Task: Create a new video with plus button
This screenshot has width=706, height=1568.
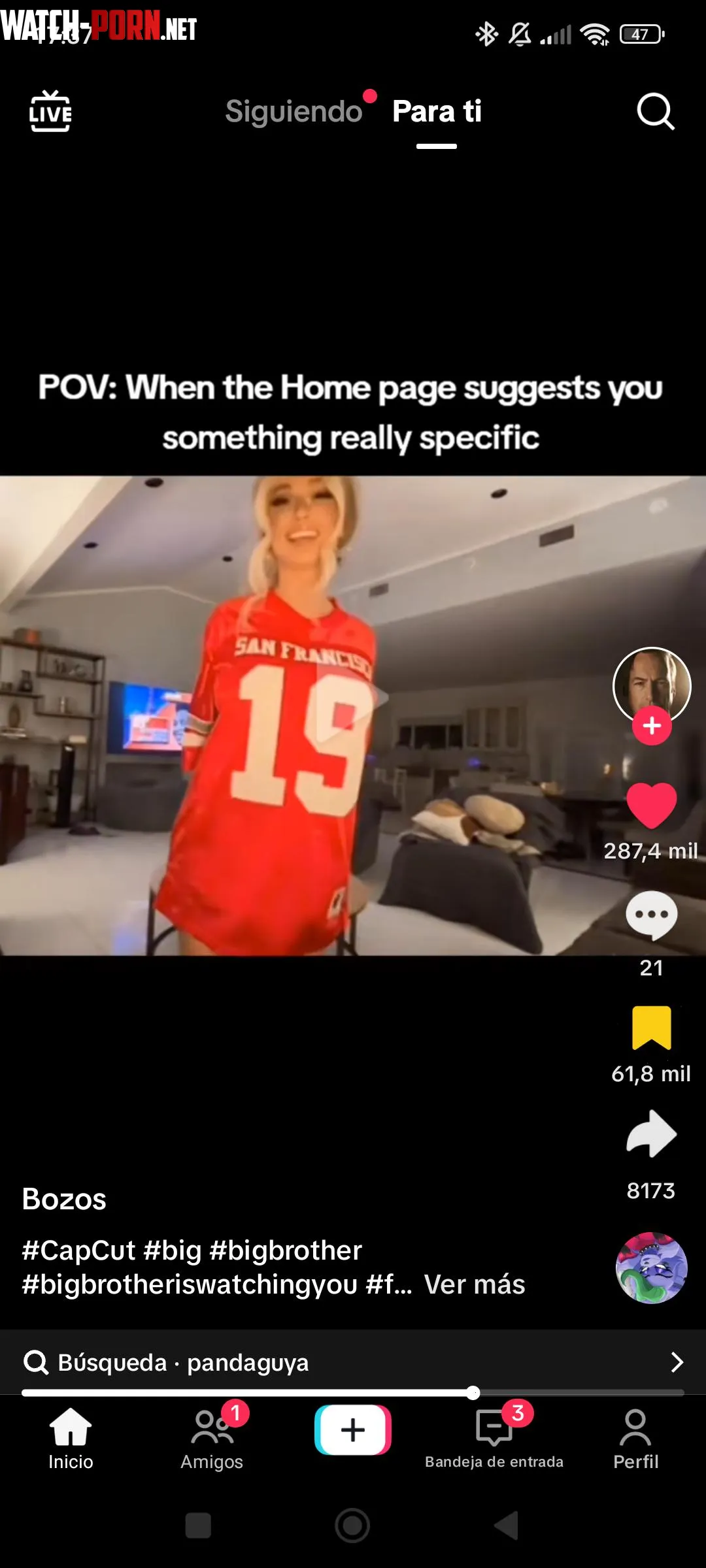Action: point(353,1429)
